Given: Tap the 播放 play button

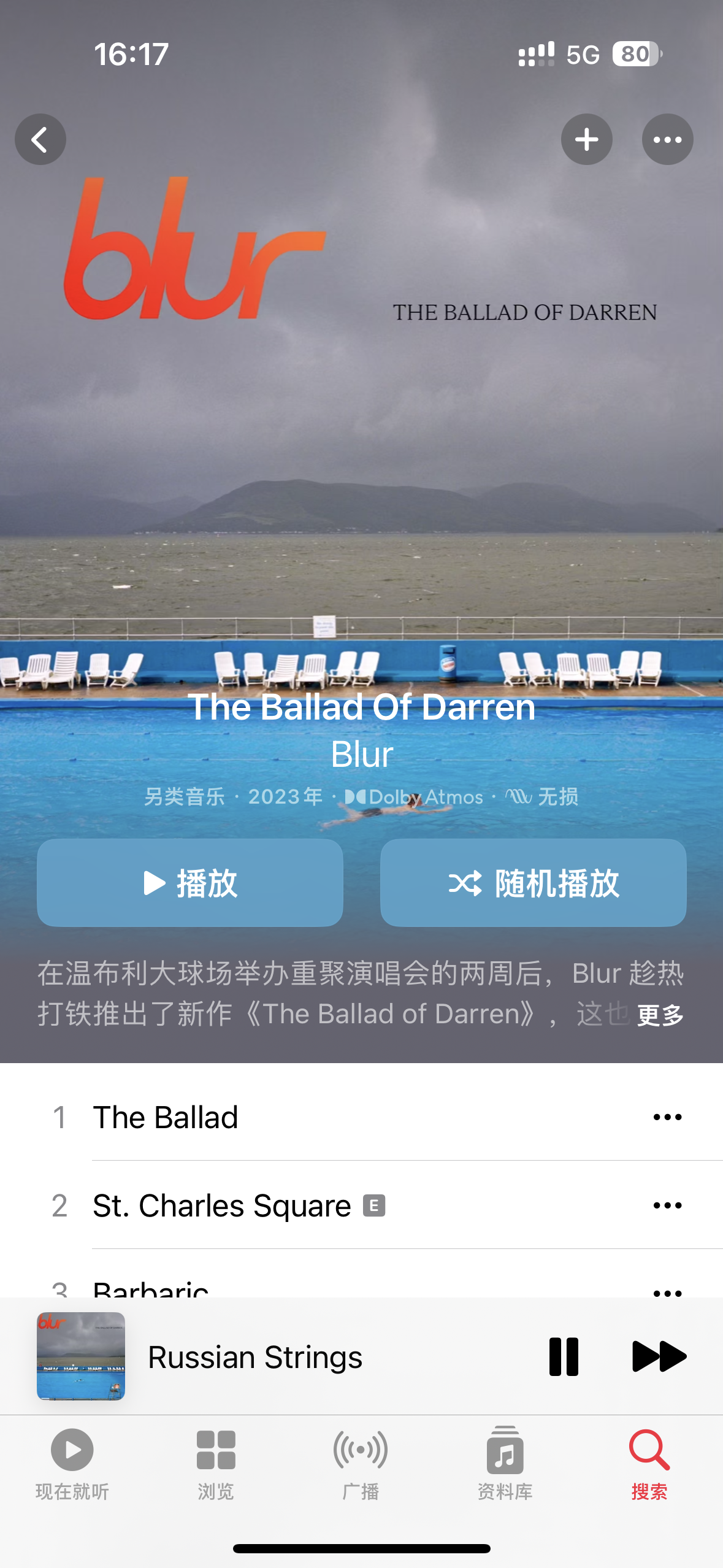Looking at the screenshot, I should pyautogui.click(x=190, y=883).
